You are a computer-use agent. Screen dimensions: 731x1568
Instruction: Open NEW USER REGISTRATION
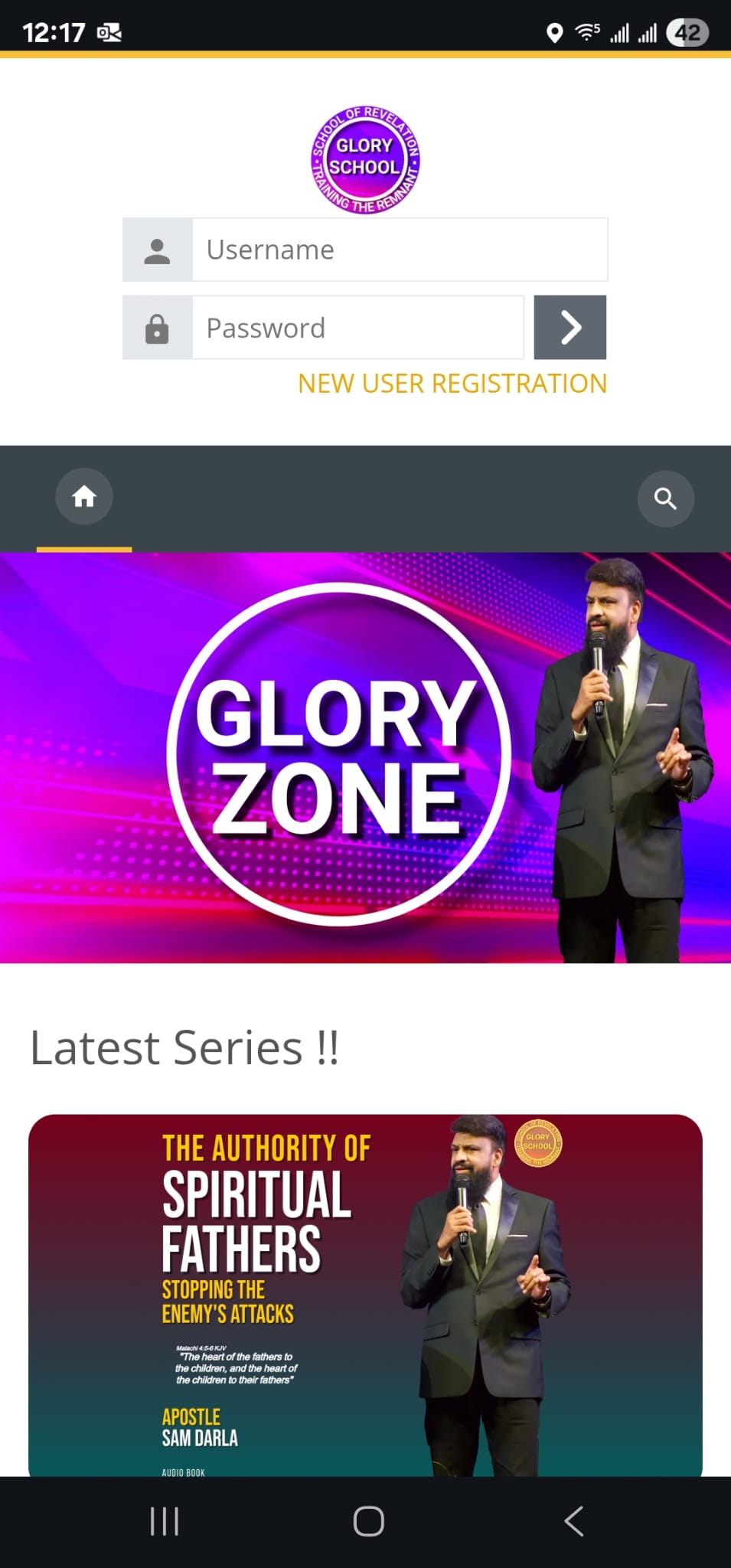click(452, 383)
